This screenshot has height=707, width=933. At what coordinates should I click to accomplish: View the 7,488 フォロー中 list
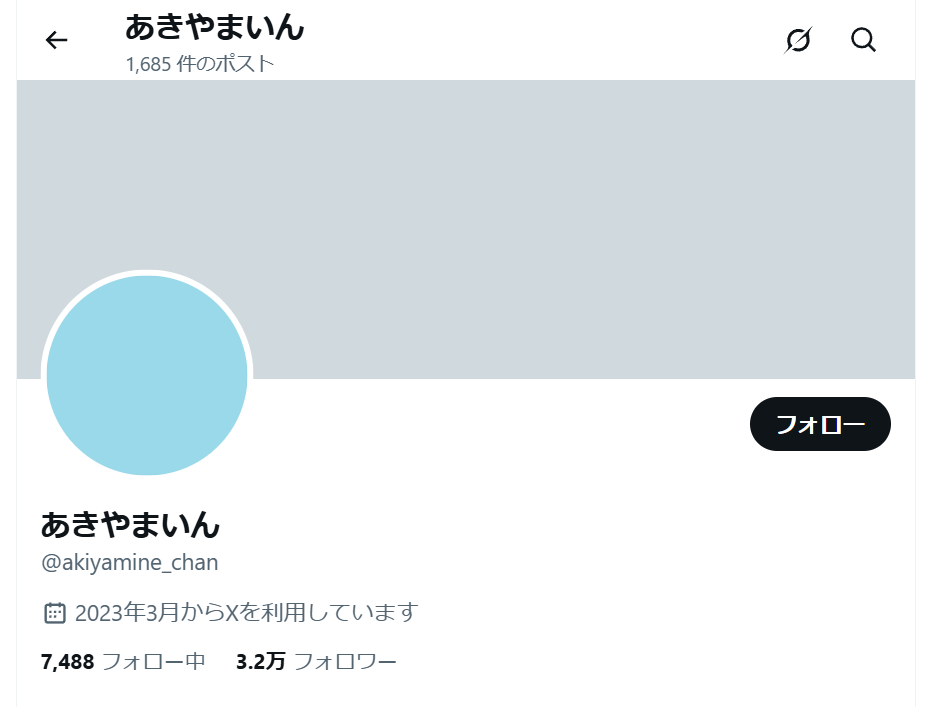[123, 661]
